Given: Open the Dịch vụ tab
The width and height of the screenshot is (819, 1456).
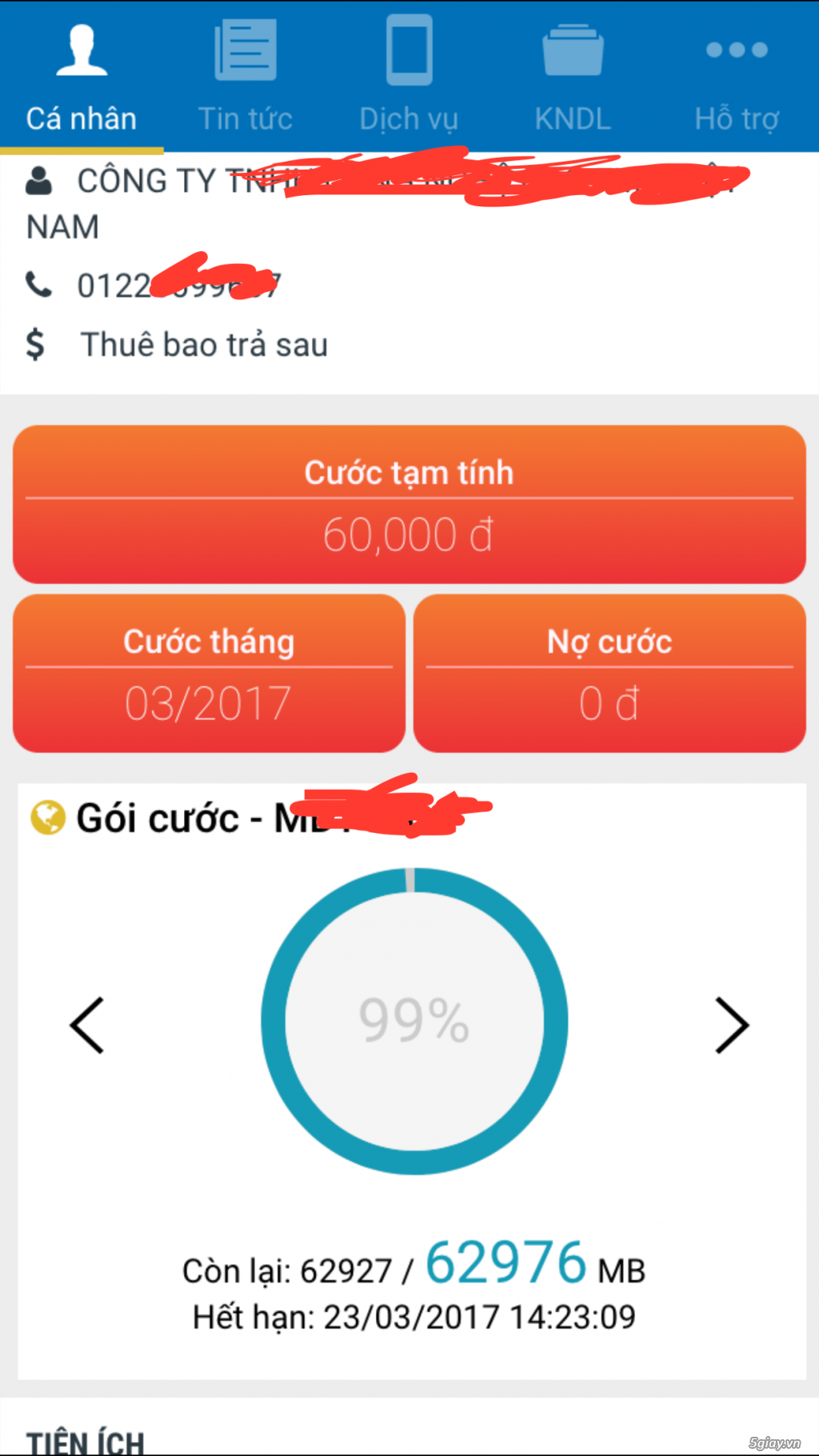Looking at the screenshot, I should 409,77.
